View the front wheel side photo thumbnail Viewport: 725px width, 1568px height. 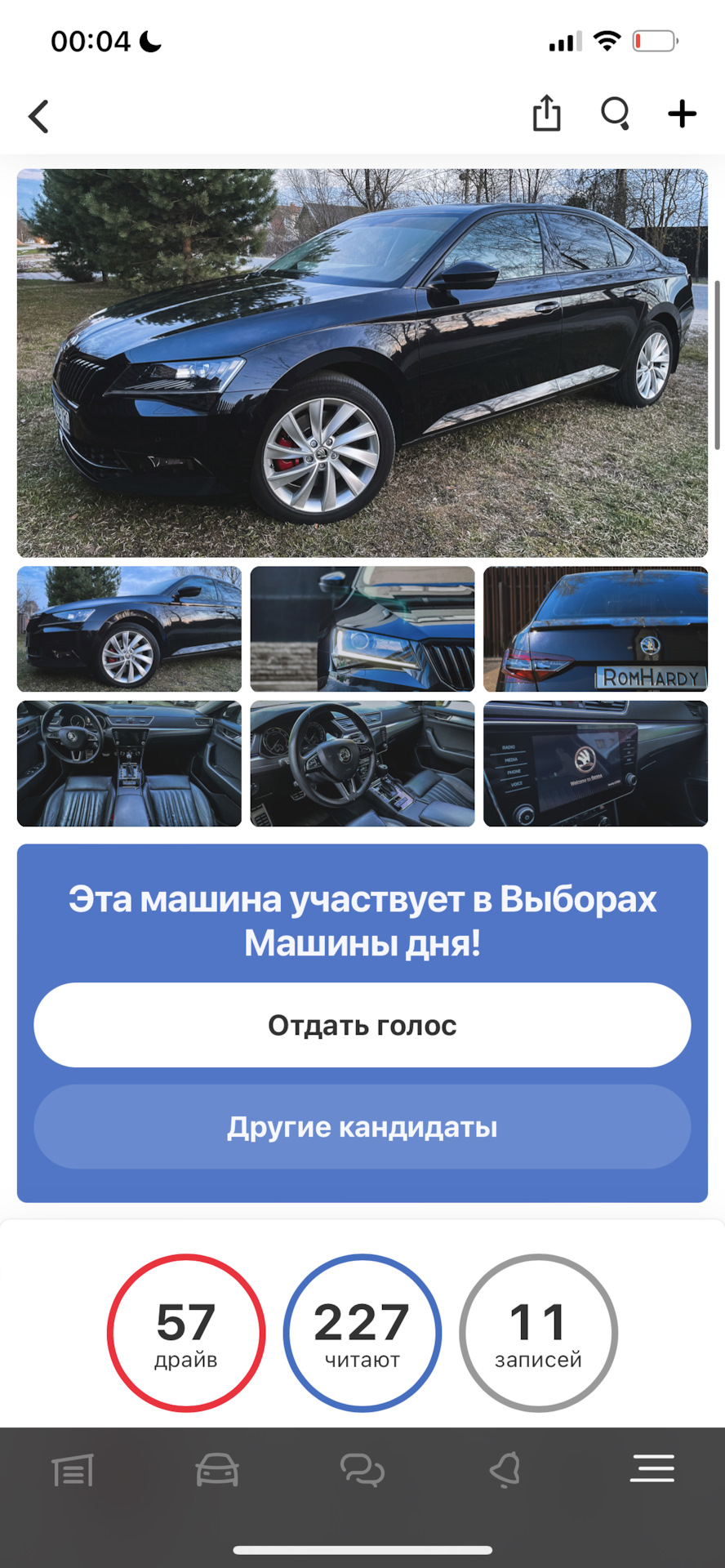129,629
